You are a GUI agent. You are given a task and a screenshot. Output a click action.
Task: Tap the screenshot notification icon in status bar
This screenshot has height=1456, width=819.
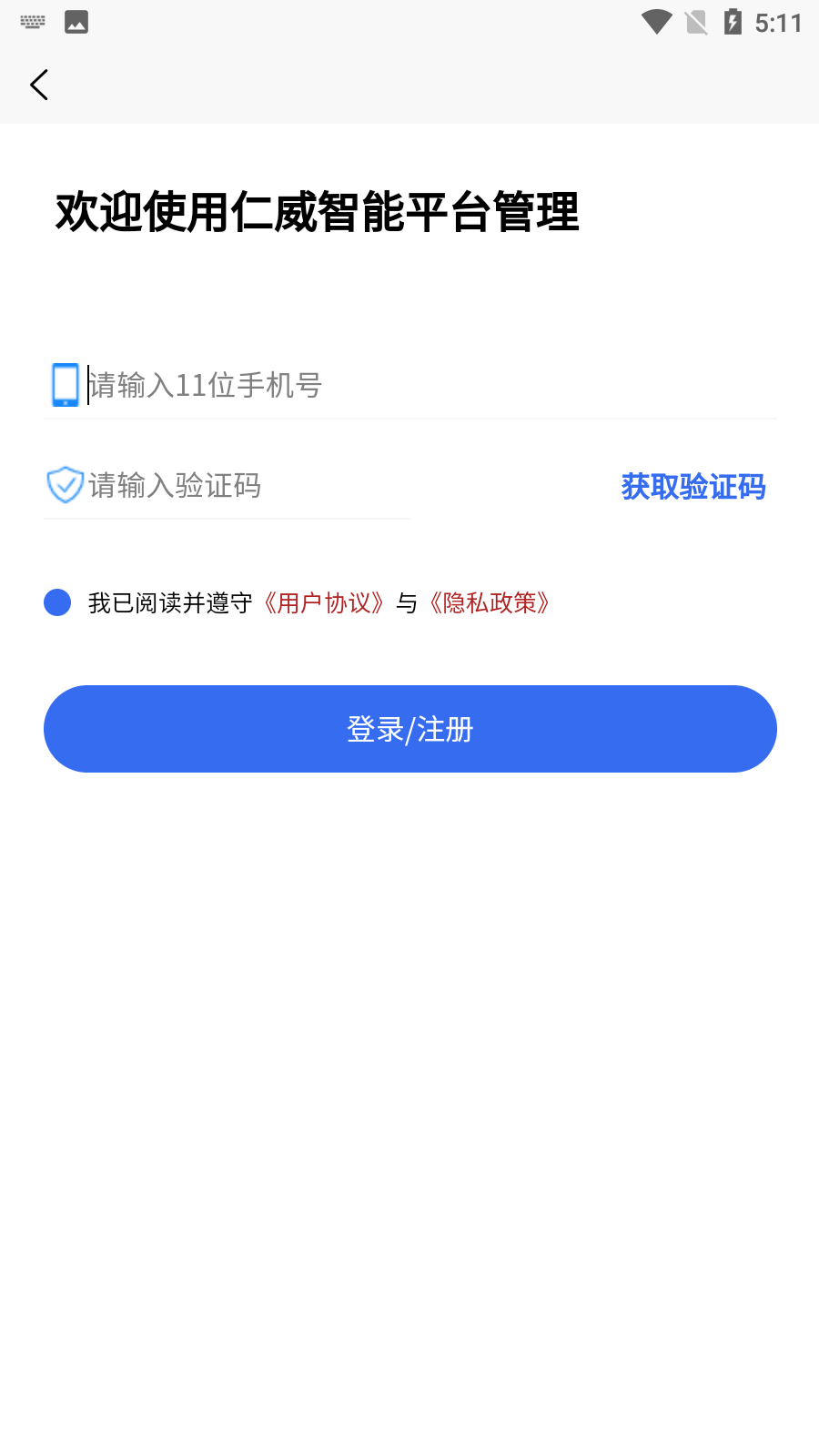click(76, 20)
